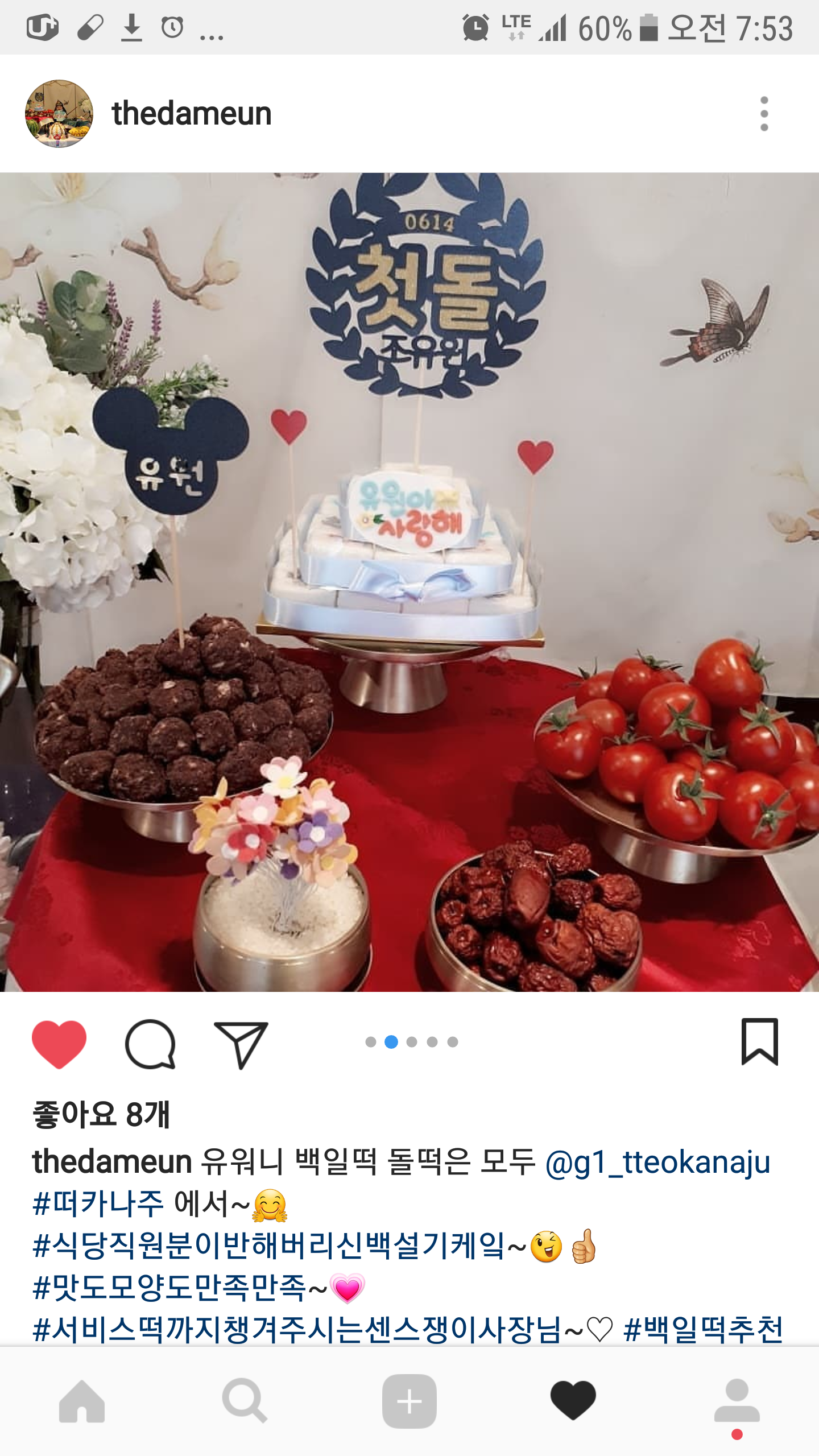Open the comments on this post

[x=150, y=1044]
